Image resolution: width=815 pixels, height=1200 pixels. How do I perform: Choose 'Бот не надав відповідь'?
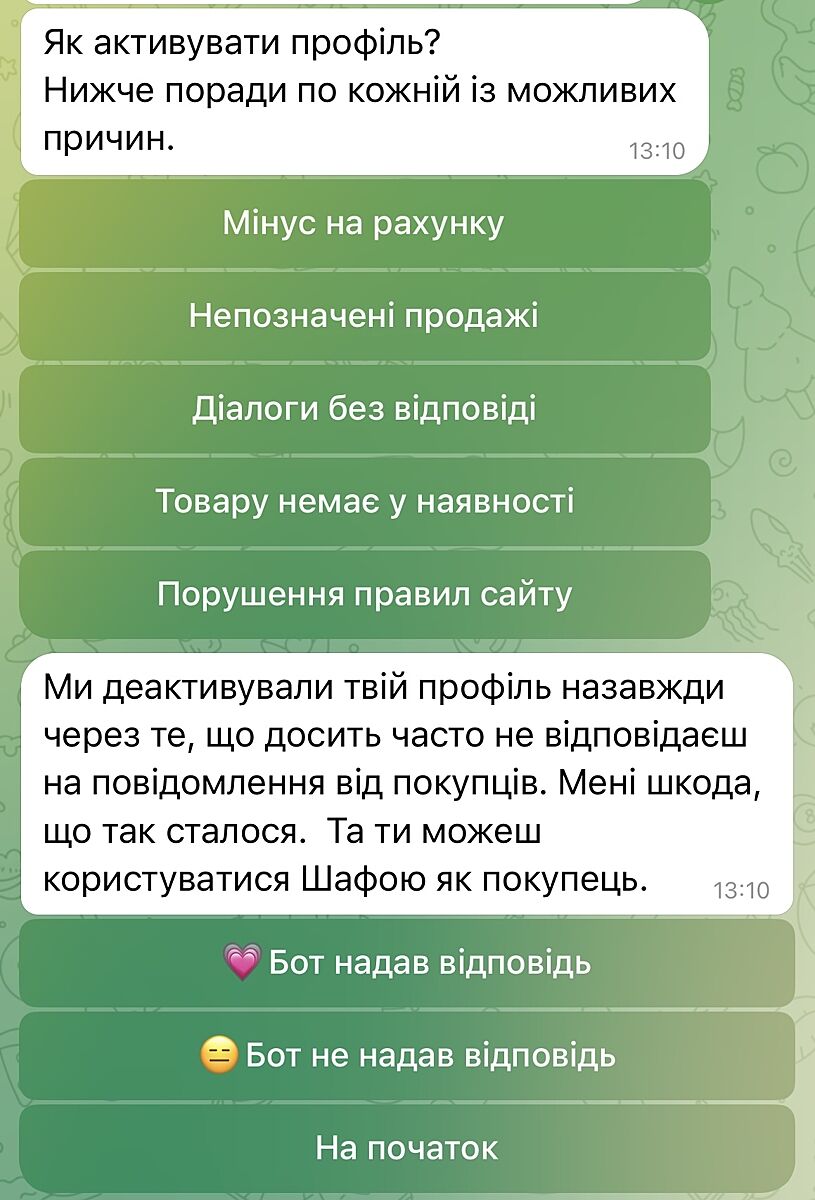point(407,1055)
